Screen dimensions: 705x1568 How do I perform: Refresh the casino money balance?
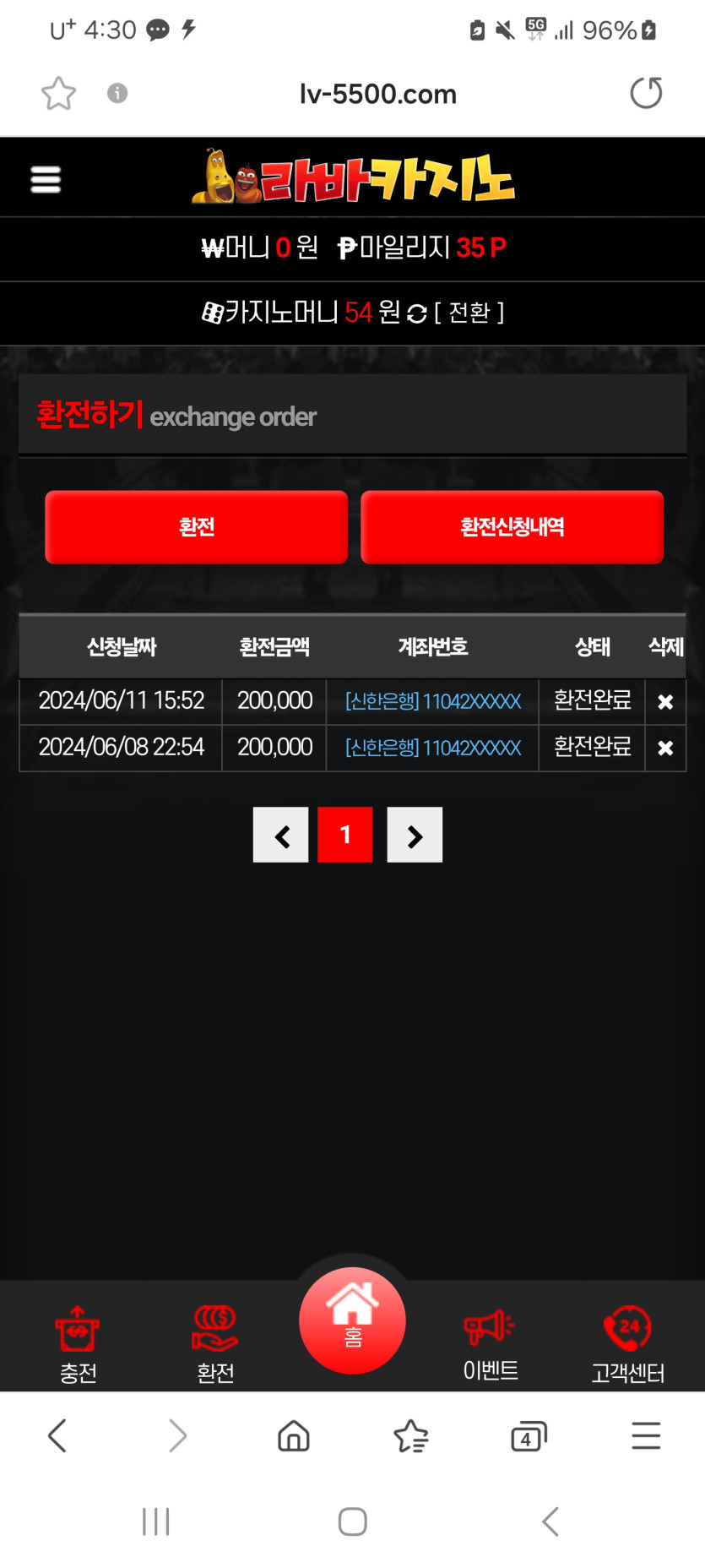[x=417, y=313]
